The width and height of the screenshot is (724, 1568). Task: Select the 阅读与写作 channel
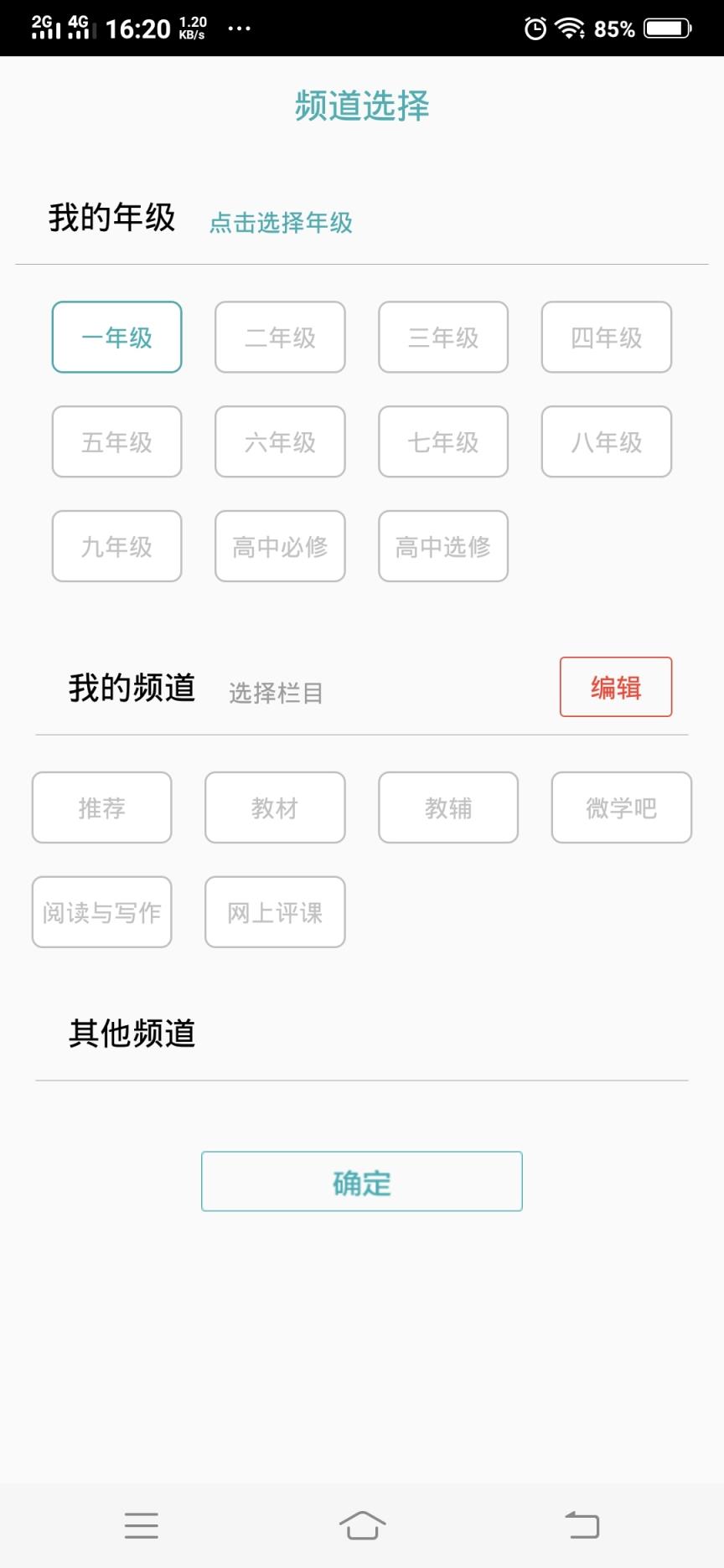(101, 912)
